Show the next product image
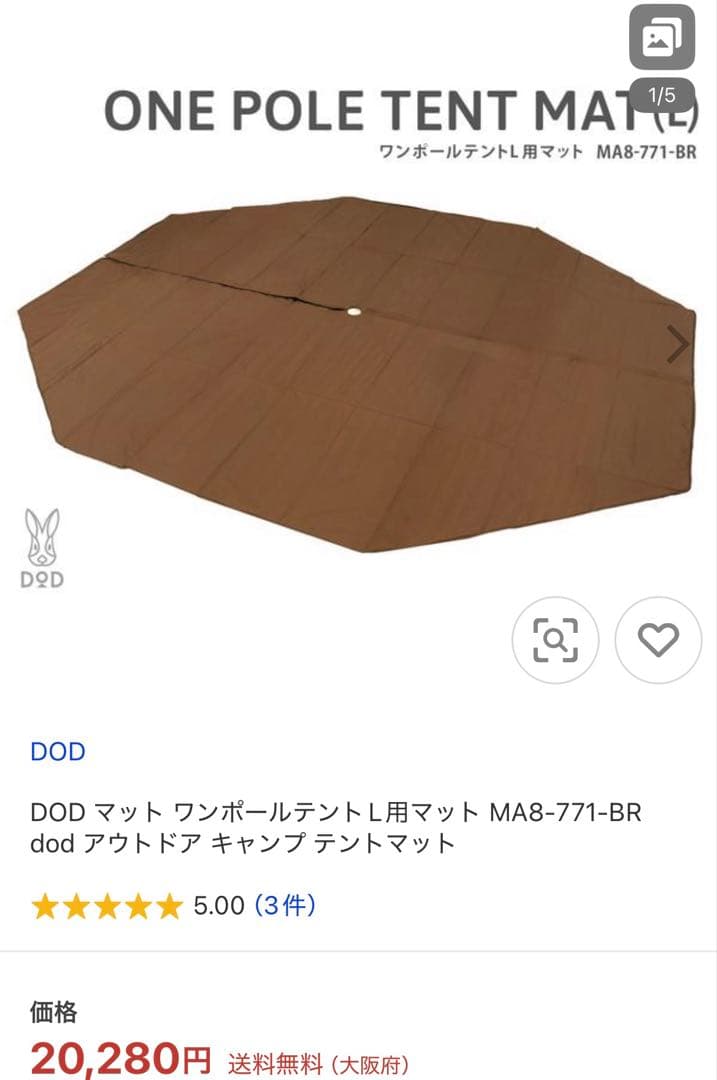 click(677, 344)
